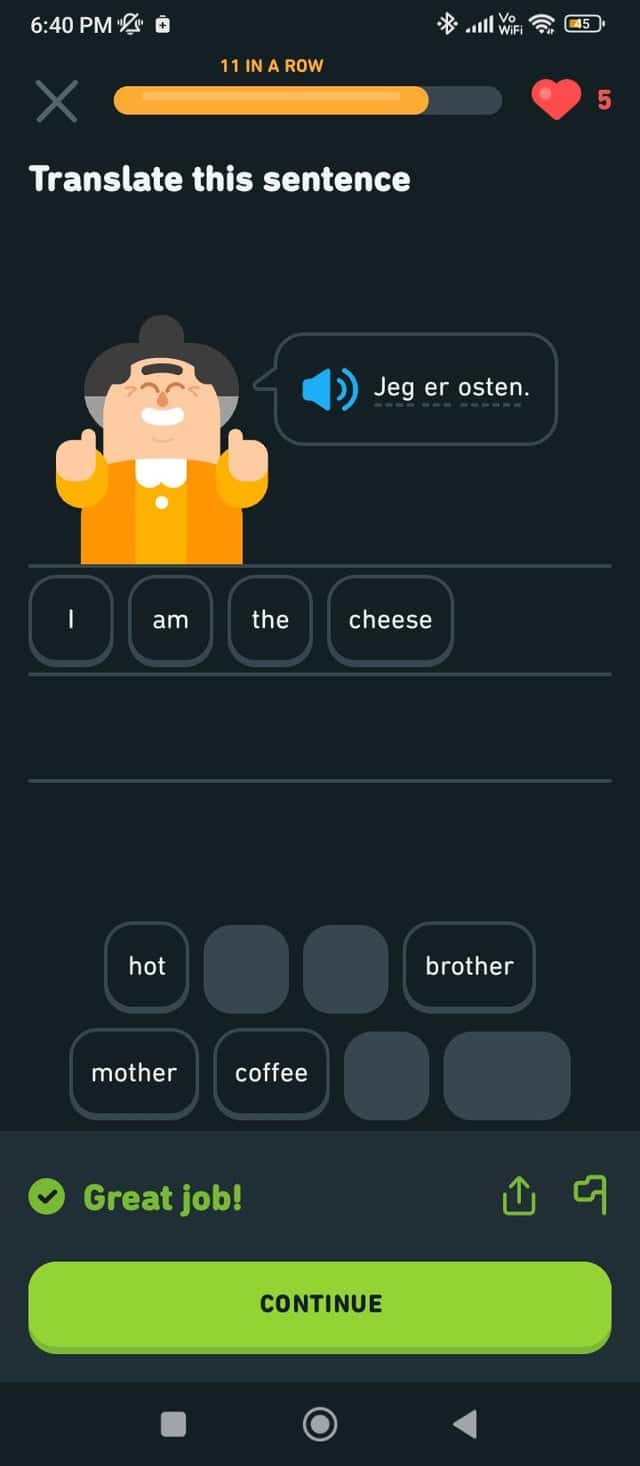Remove the word 'am' from the answer
The image size is (640, 1466).
[170, 620]
